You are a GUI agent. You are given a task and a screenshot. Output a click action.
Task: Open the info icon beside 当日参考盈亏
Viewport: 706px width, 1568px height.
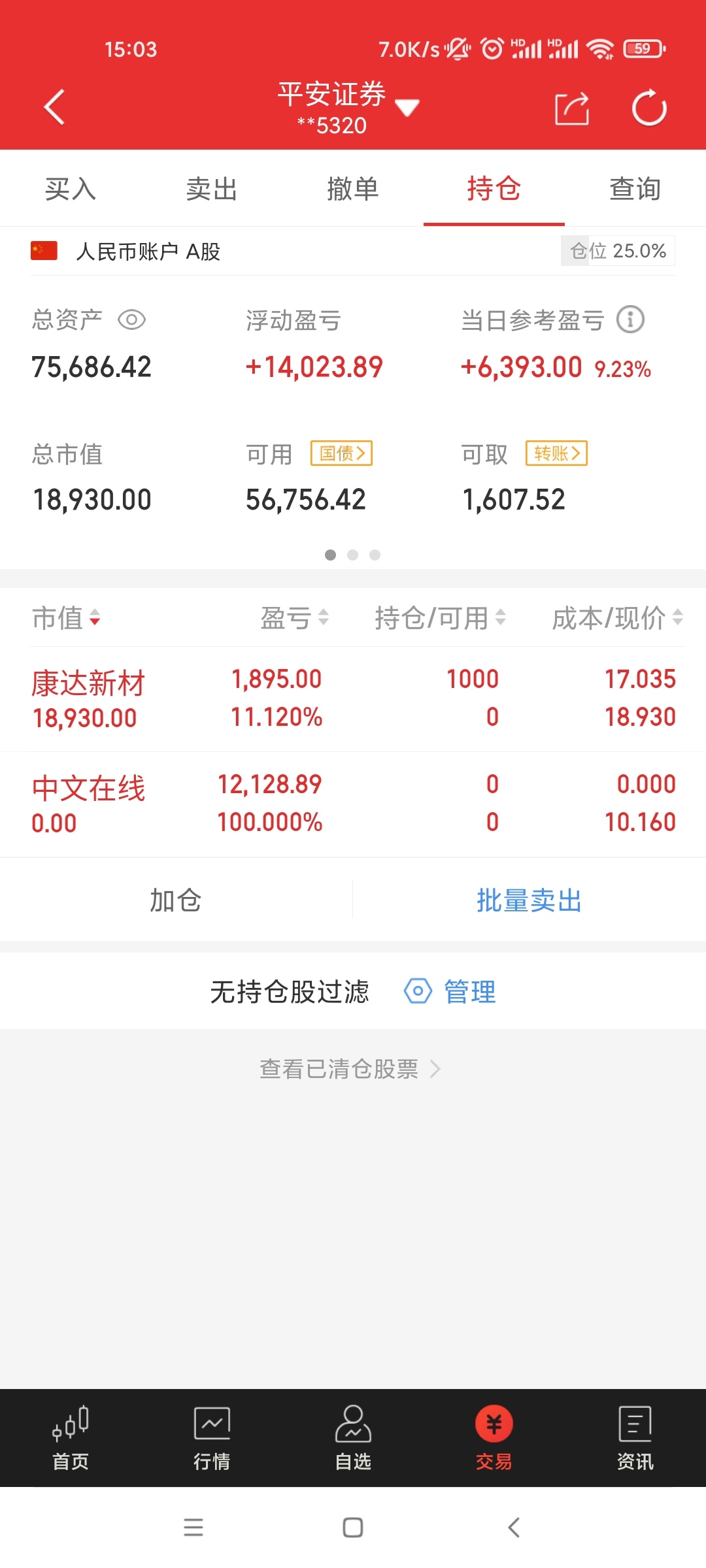tap(631, 320)
